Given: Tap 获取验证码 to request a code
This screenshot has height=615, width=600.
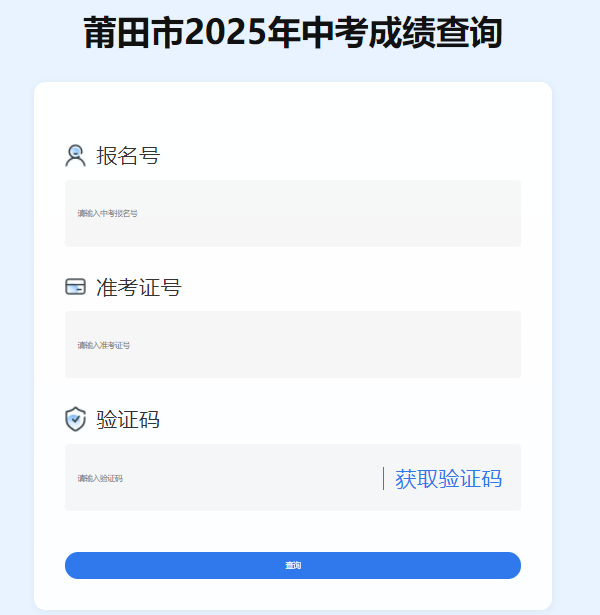Looking at the screenshot, I should [448, 479].
